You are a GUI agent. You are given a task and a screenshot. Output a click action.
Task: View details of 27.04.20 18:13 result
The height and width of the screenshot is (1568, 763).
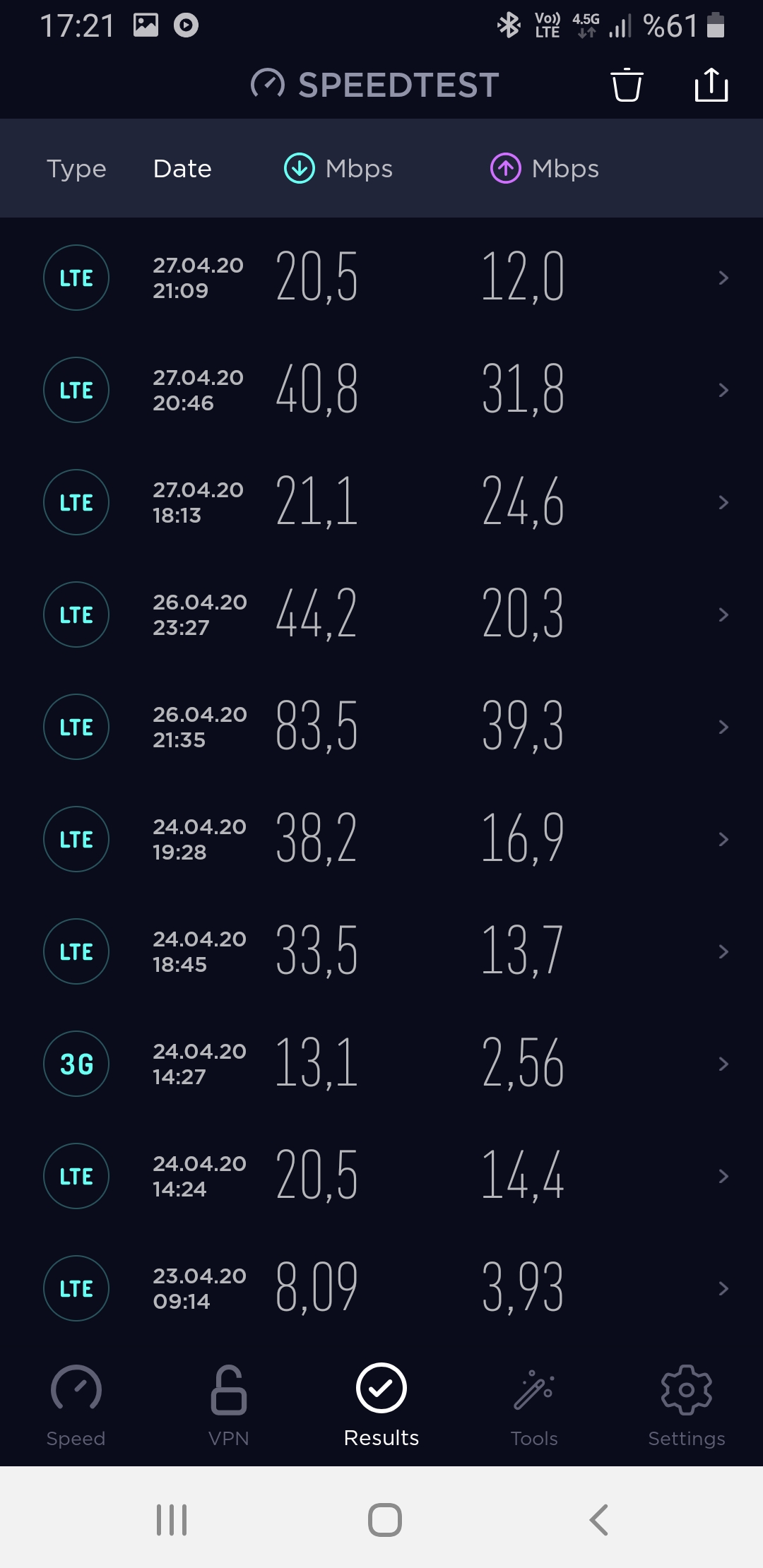point(381,502)
